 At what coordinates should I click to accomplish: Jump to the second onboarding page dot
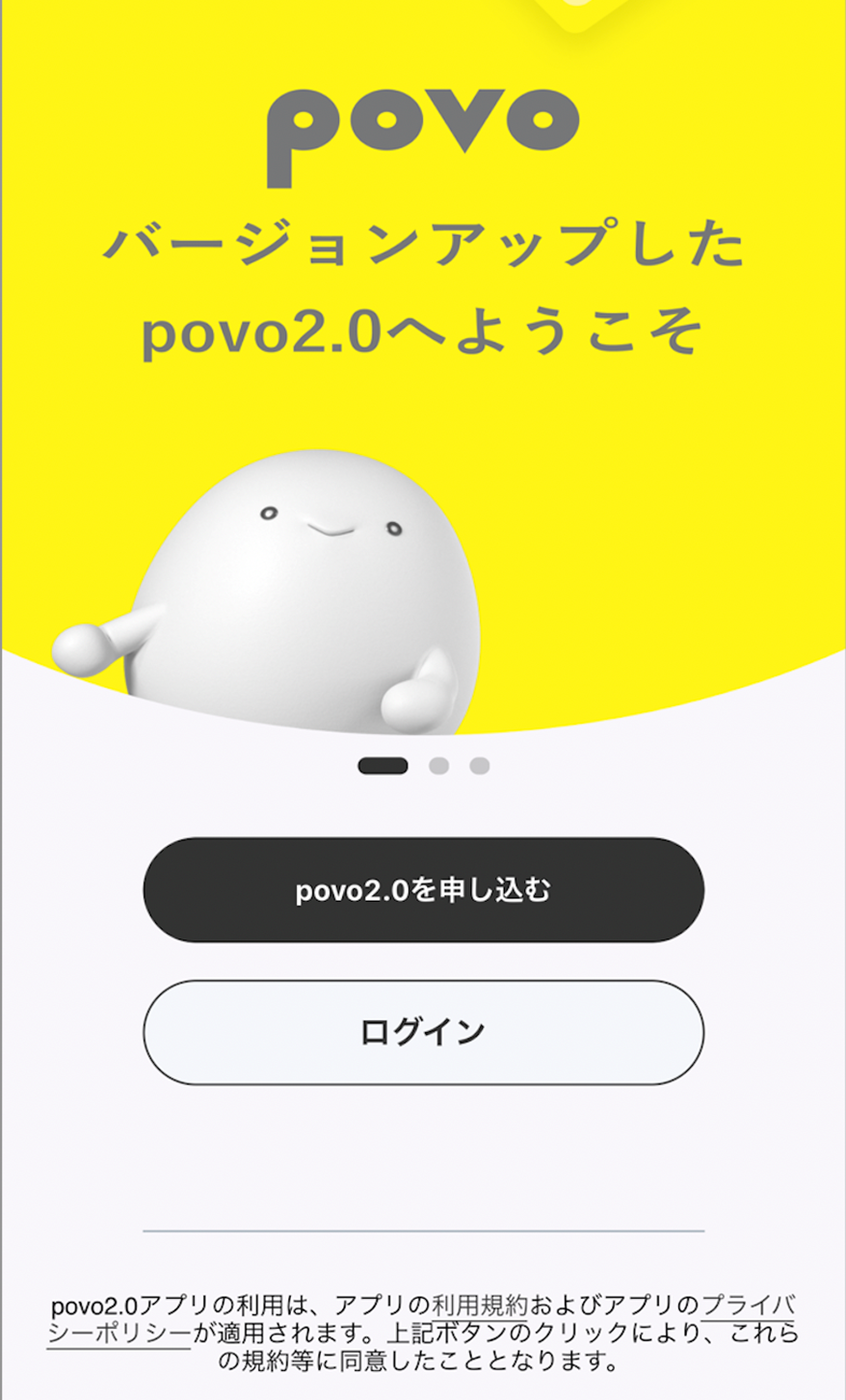coord(438,766)
